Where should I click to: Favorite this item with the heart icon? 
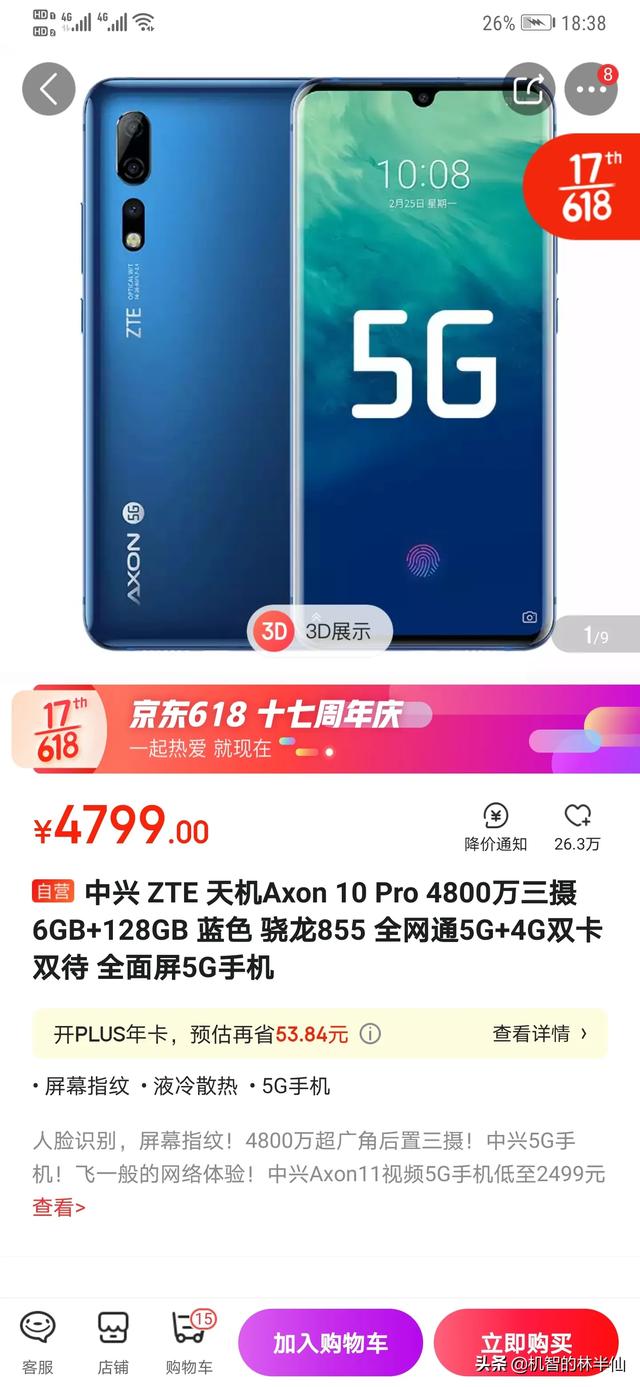click(x=577, y=827)
